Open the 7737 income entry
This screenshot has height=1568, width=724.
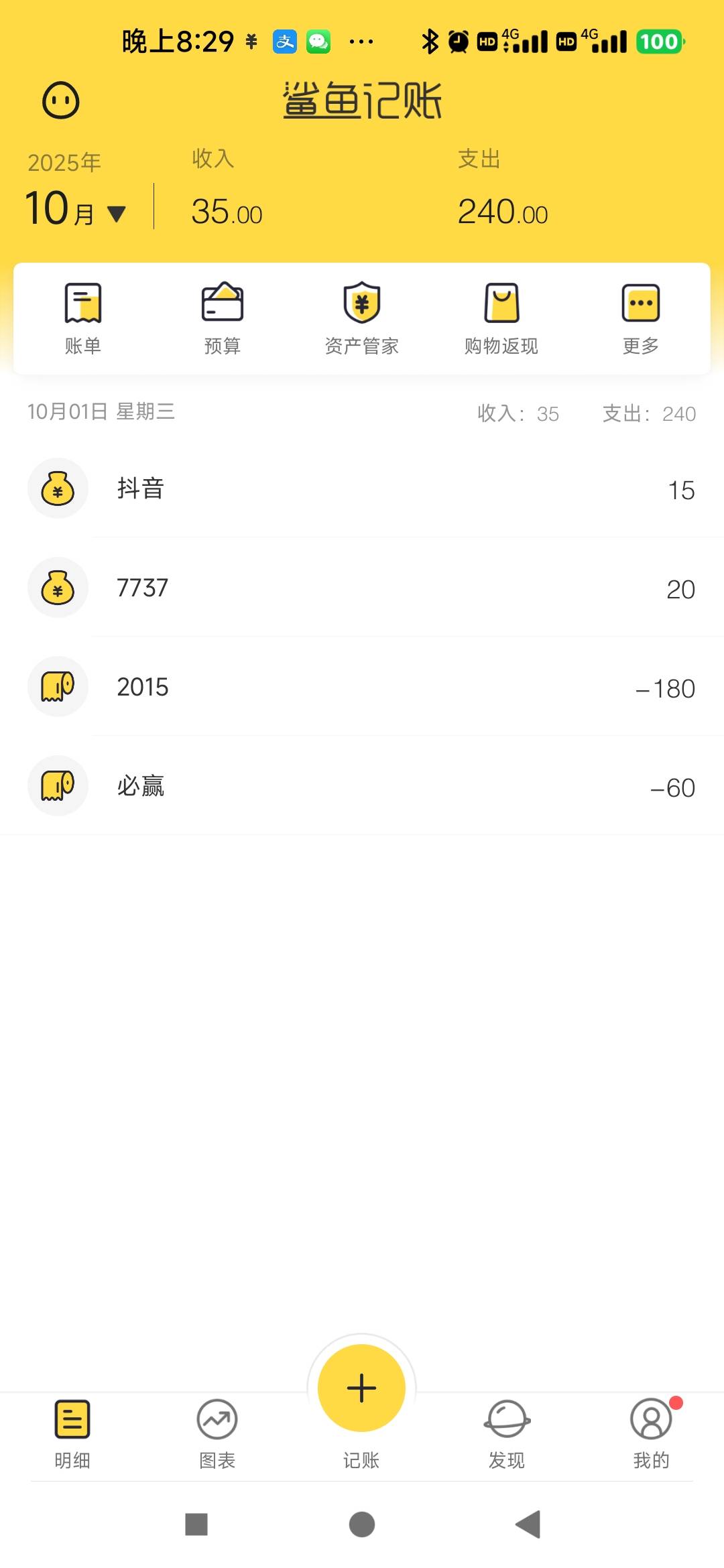coord(362,588)
